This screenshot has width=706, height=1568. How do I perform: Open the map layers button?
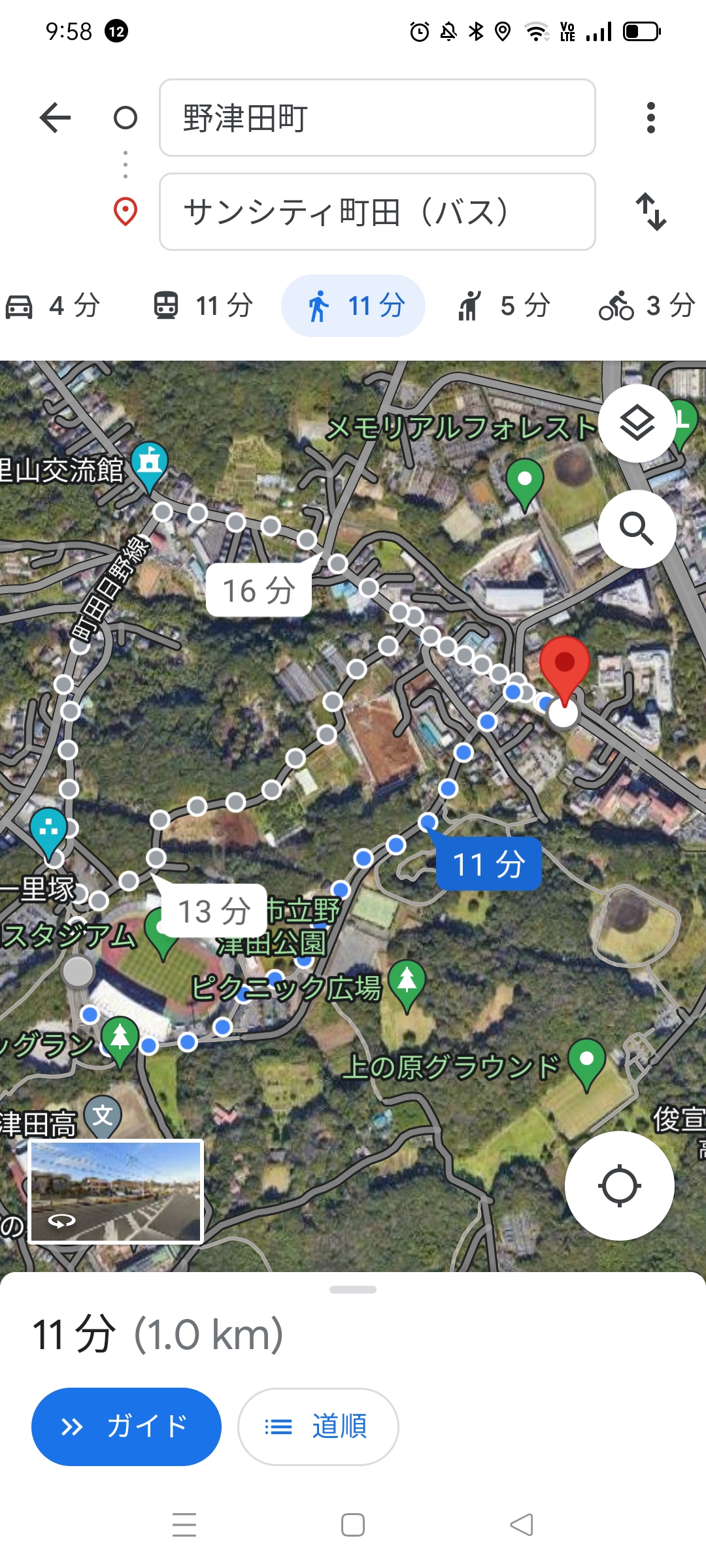[637, 423]
